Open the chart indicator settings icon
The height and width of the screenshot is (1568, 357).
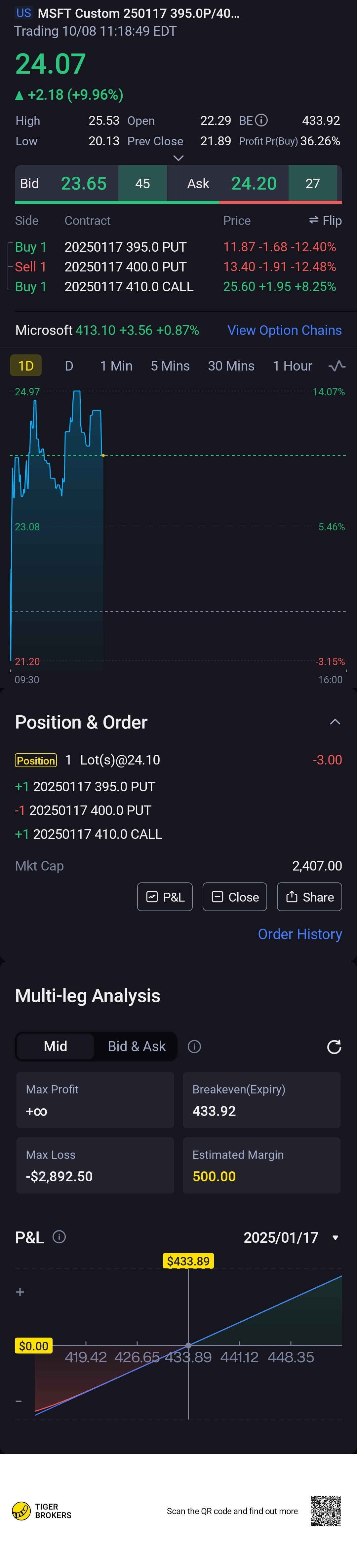pos(336,366)
